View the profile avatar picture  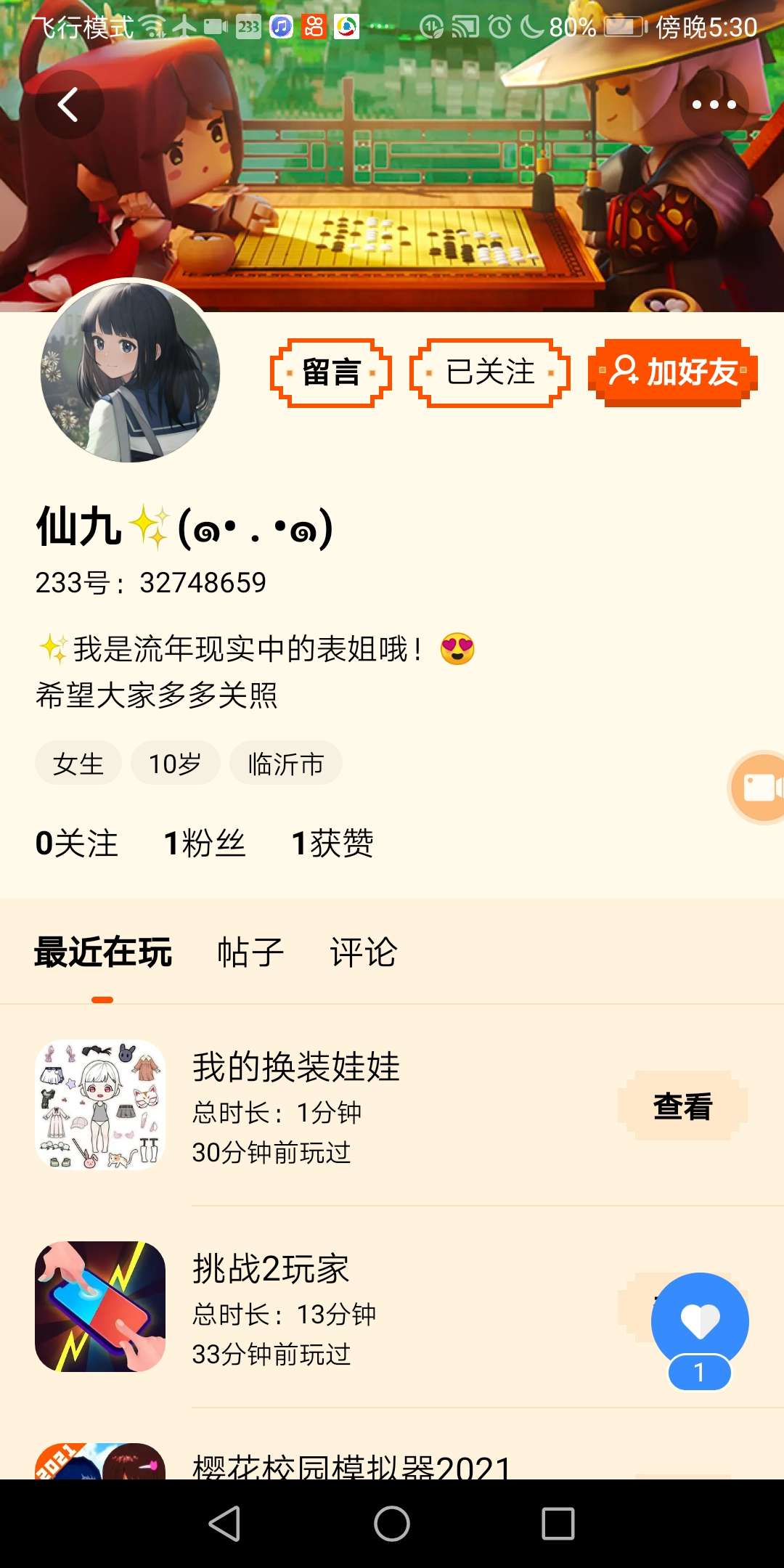tap(130, 372)
